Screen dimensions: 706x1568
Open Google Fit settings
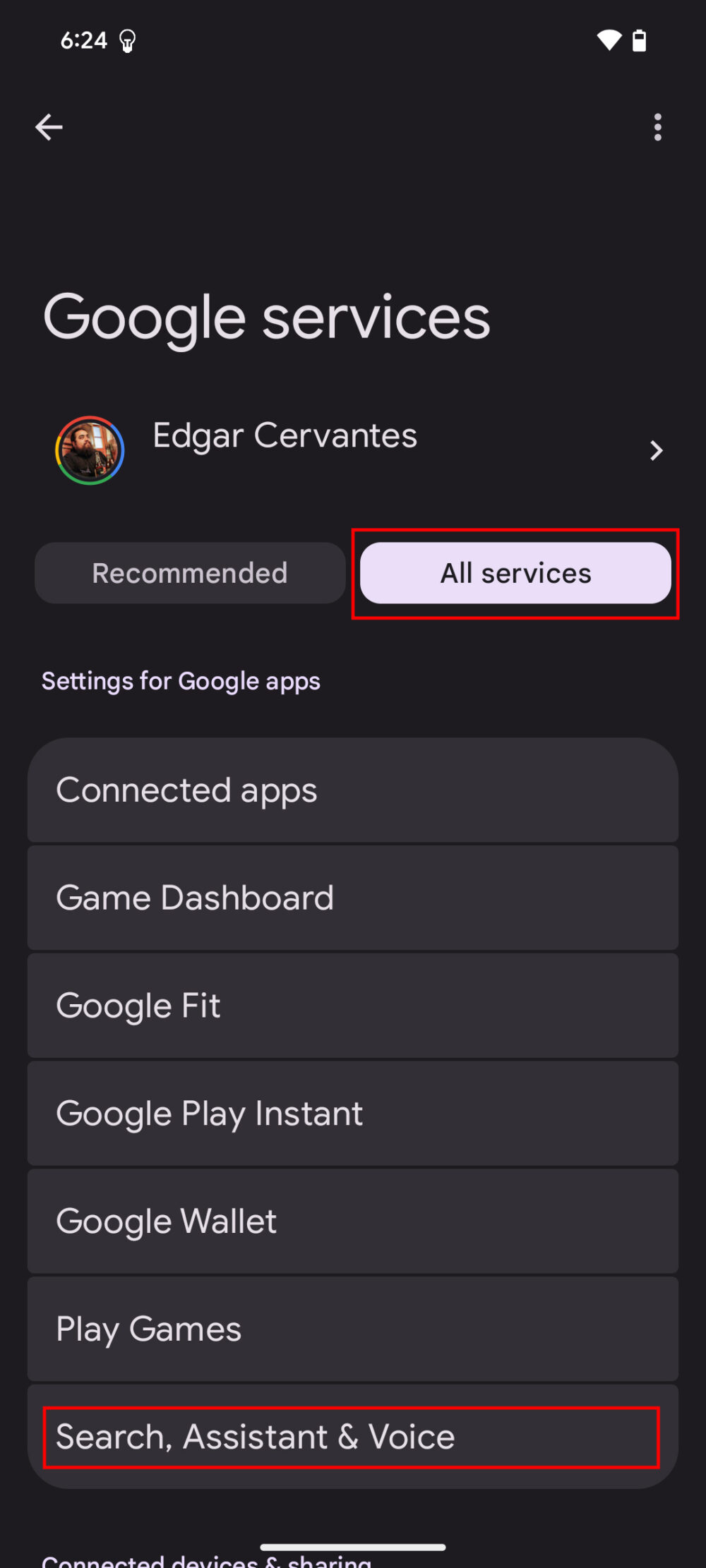353,1006
